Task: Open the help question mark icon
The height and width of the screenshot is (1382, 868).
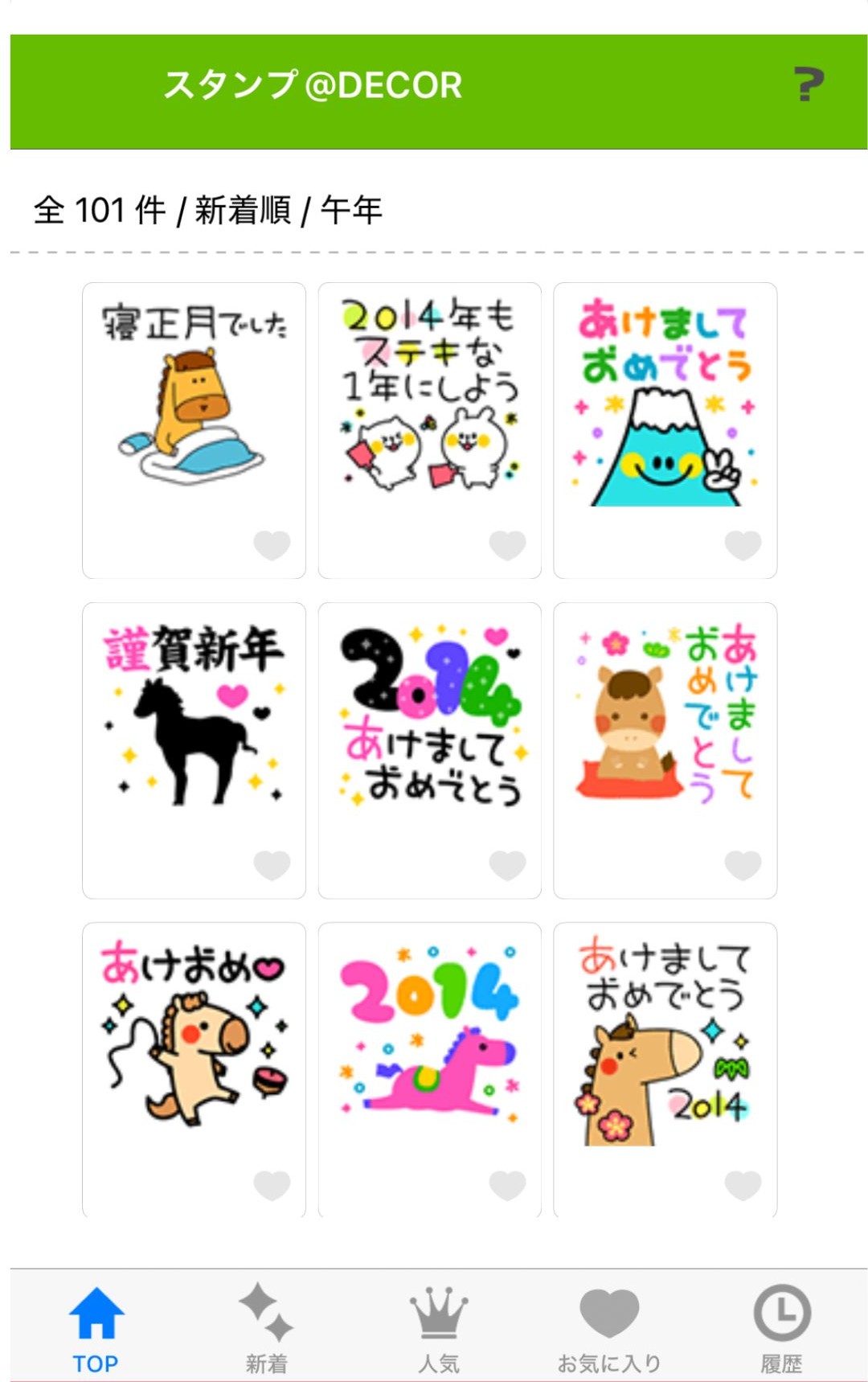Action: (x=809, y=84)
